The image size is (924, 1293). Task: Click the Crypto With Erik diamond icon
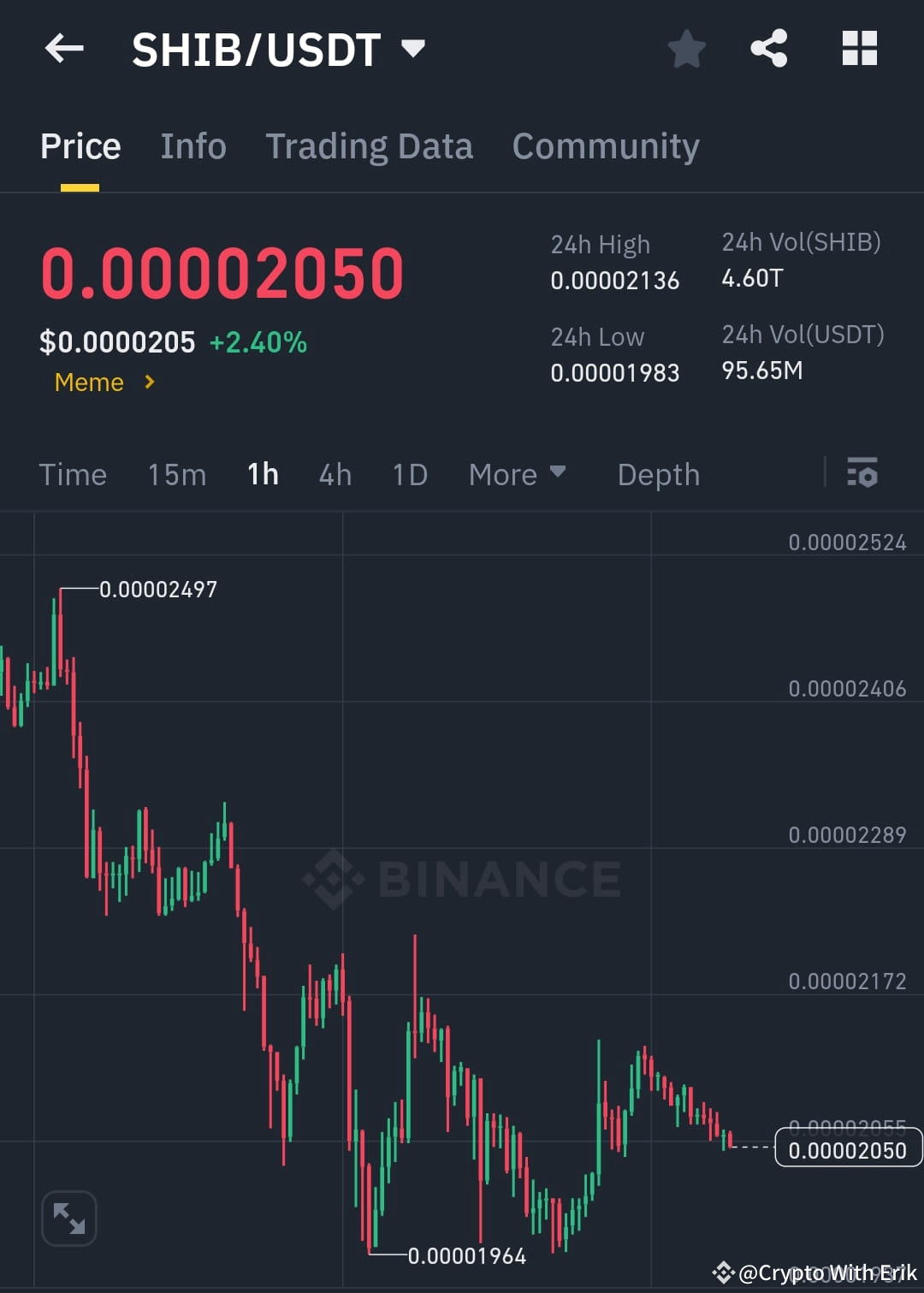(724, 1272)
